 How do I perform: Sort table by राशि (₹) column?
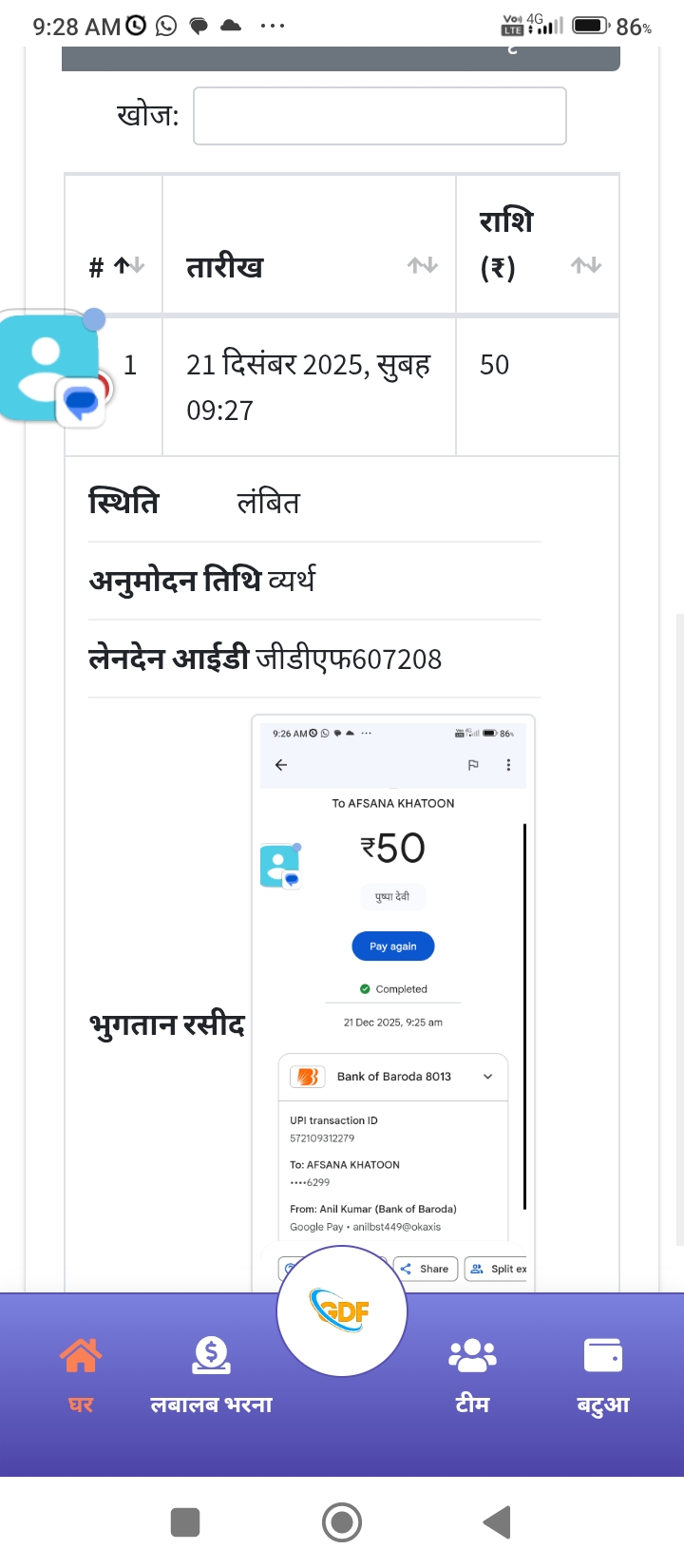[x=538, y=245]
